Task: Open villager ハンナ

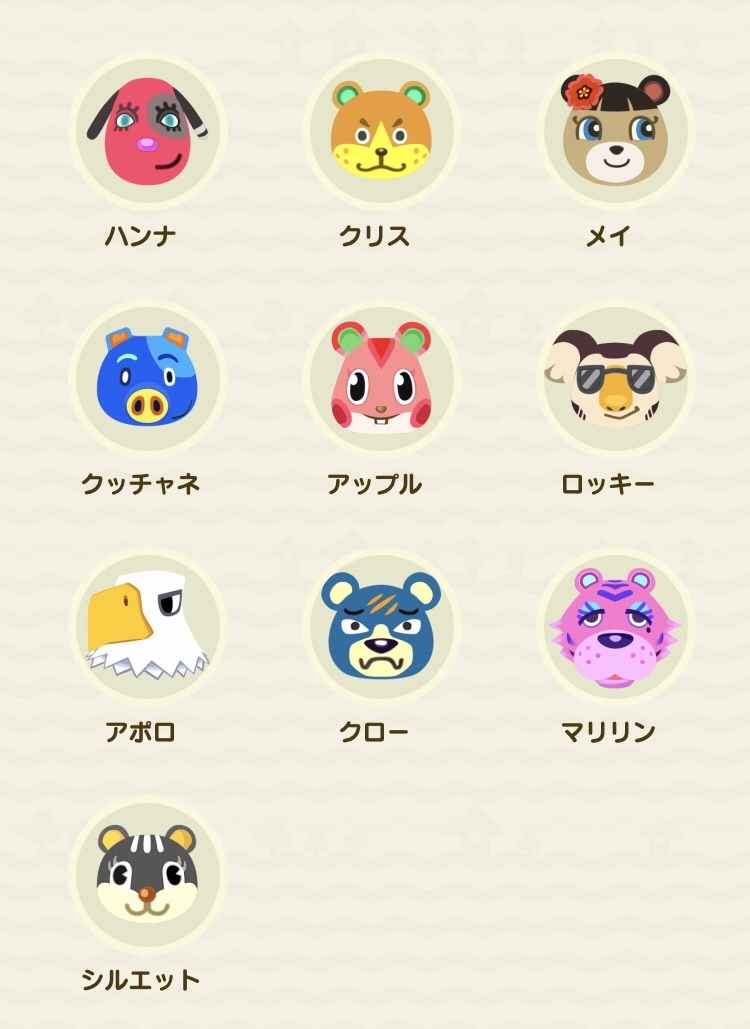Action: click(148, 131)
